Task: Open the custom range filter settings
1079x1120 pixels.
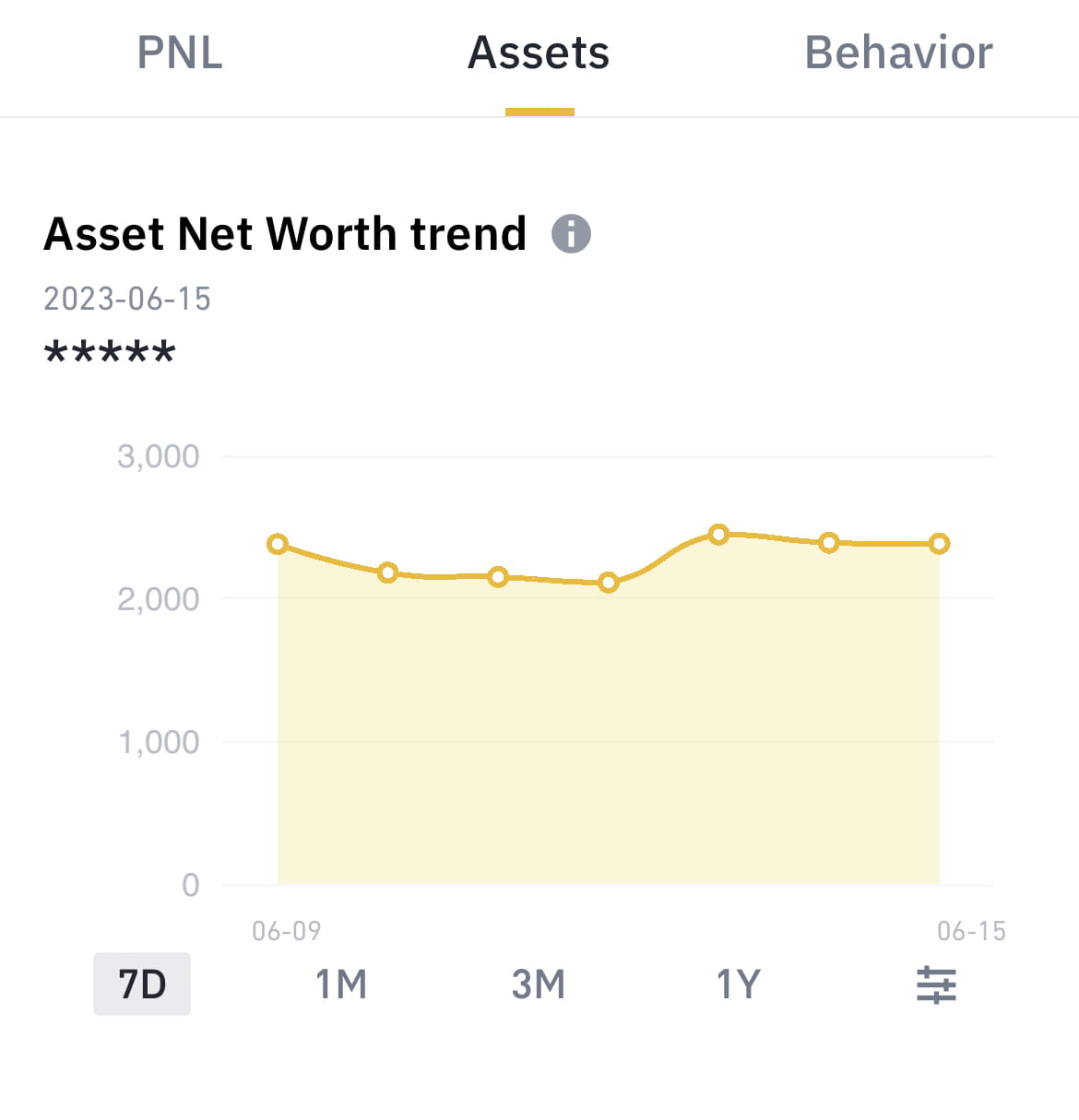Action: pyautogui.click(x=936, y=984)
